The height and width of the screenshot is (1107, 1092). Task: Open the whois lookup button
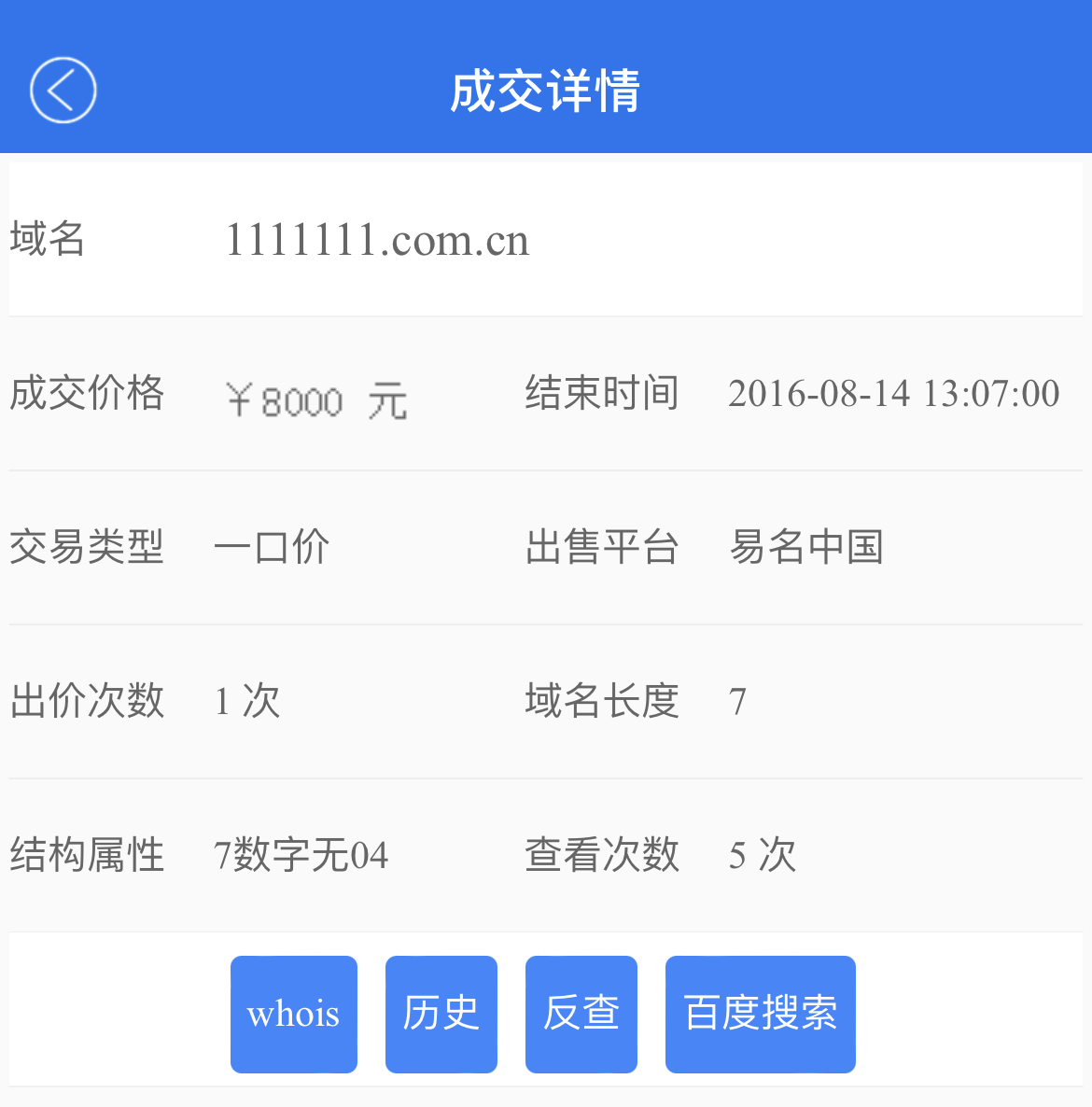tap(293, 1014)
